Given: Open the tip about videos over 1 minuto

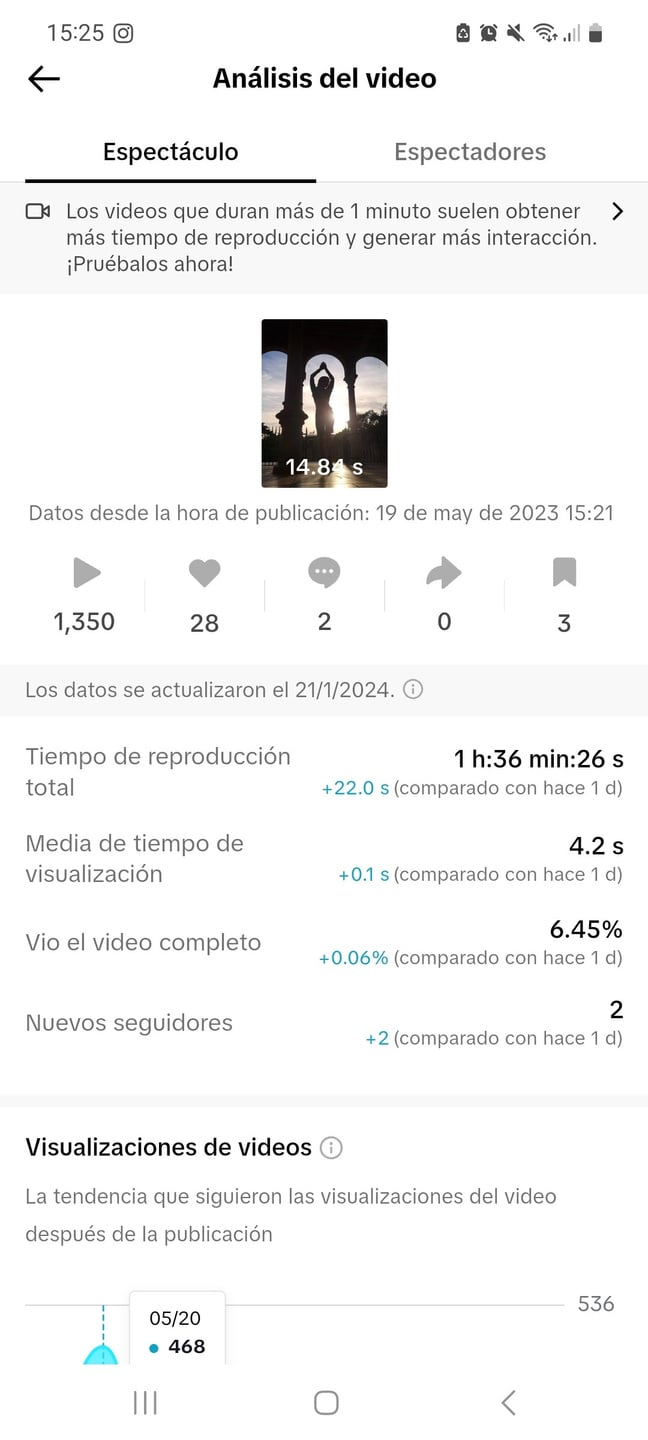Looking at the screenshot, I should [324, 238].
